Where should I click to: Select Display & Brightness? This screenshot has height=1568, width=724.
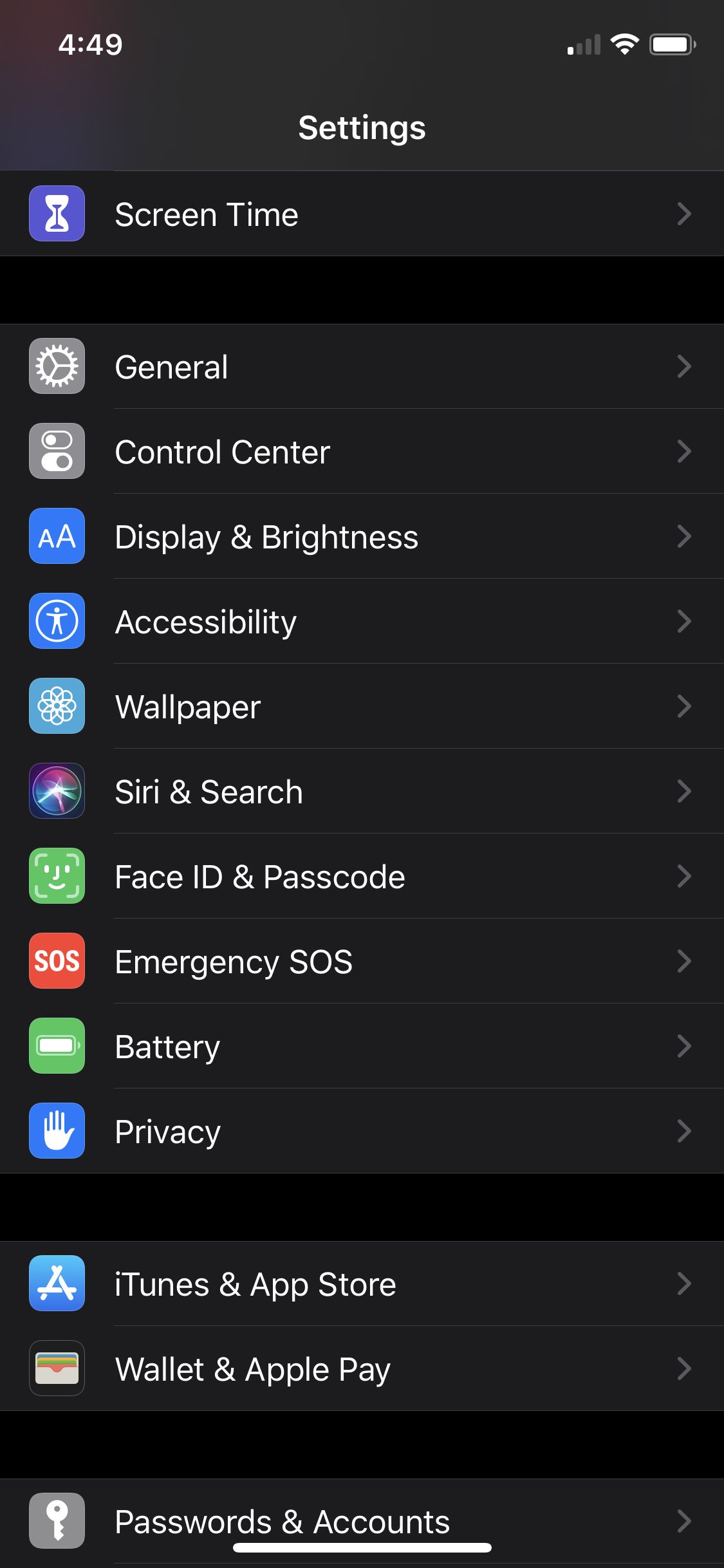(362, 536)
